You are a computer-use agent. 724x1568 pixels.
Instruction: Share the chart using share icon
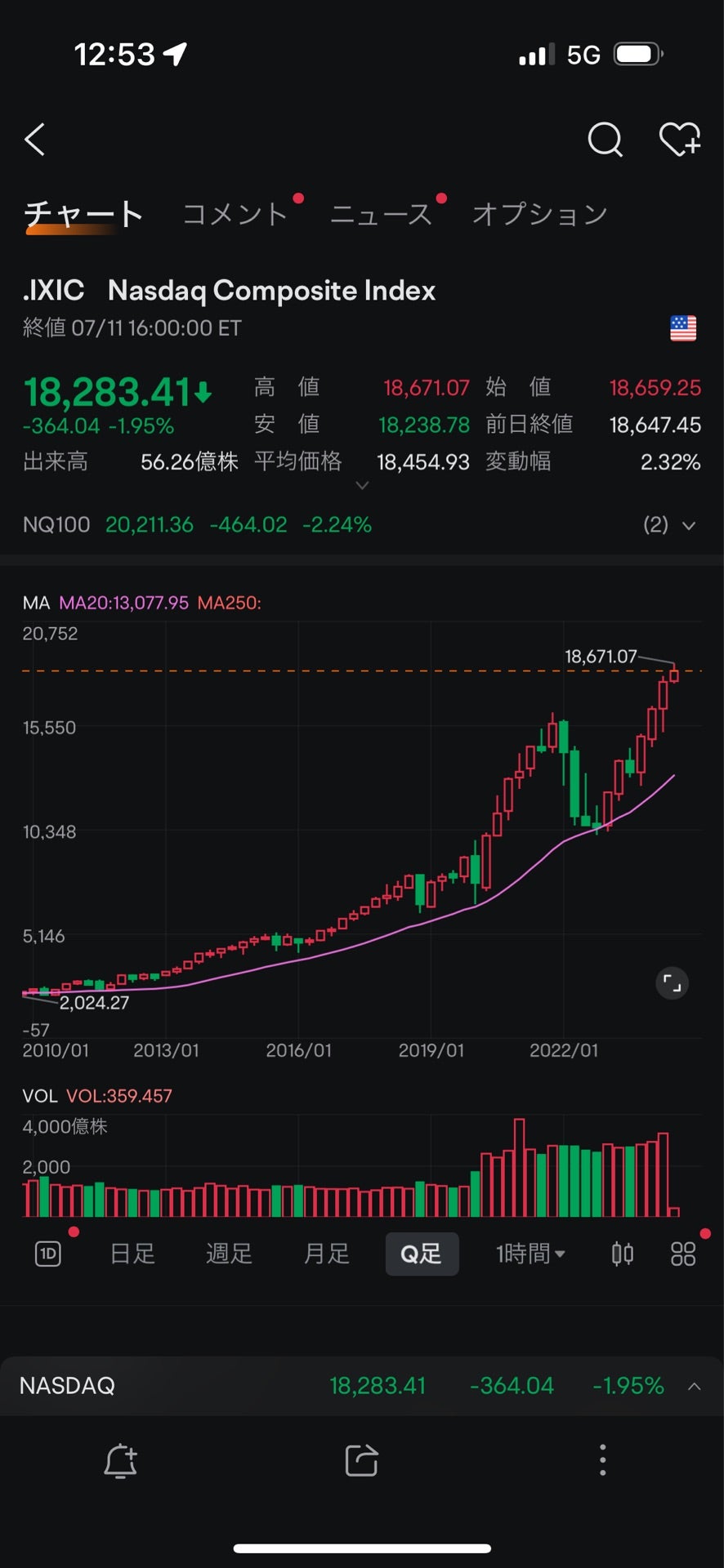point(362,1460)
